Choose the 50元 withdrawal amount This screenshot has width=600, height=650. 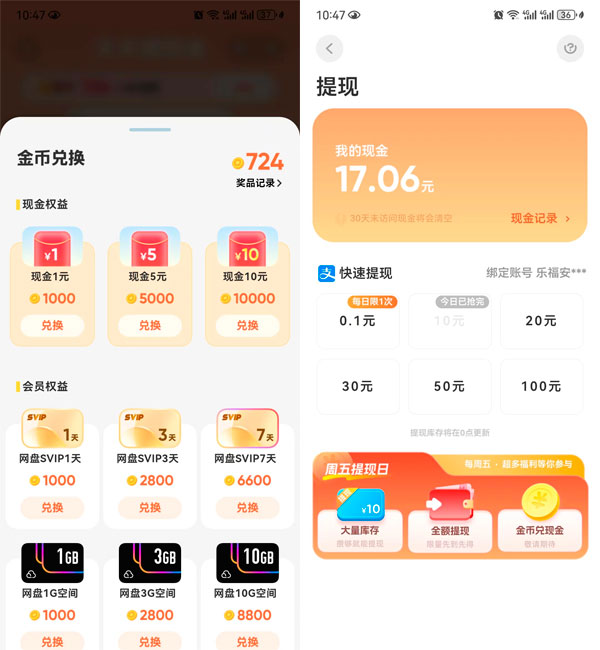point(449,386)
